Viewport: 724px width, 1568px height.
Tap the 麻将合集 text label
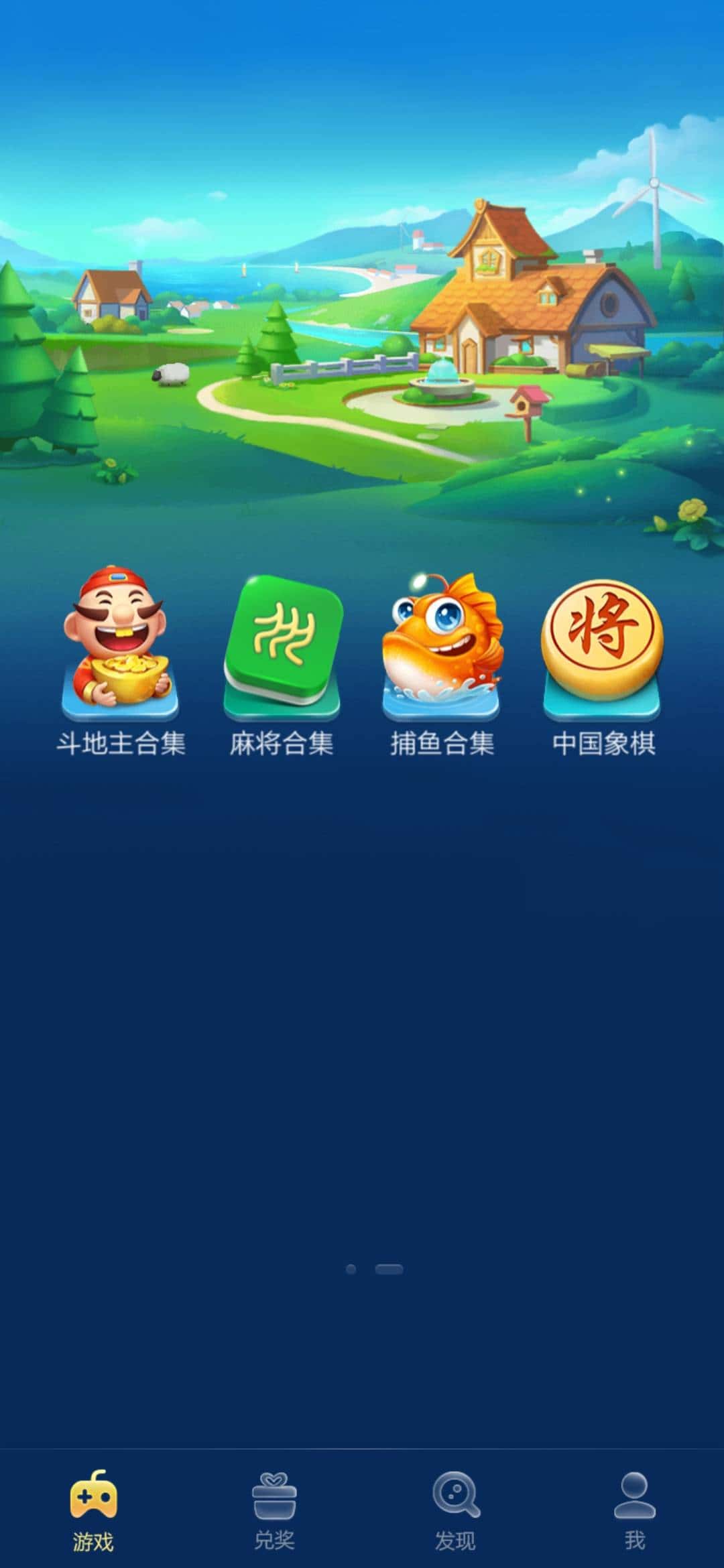click(x=282, y=744)
